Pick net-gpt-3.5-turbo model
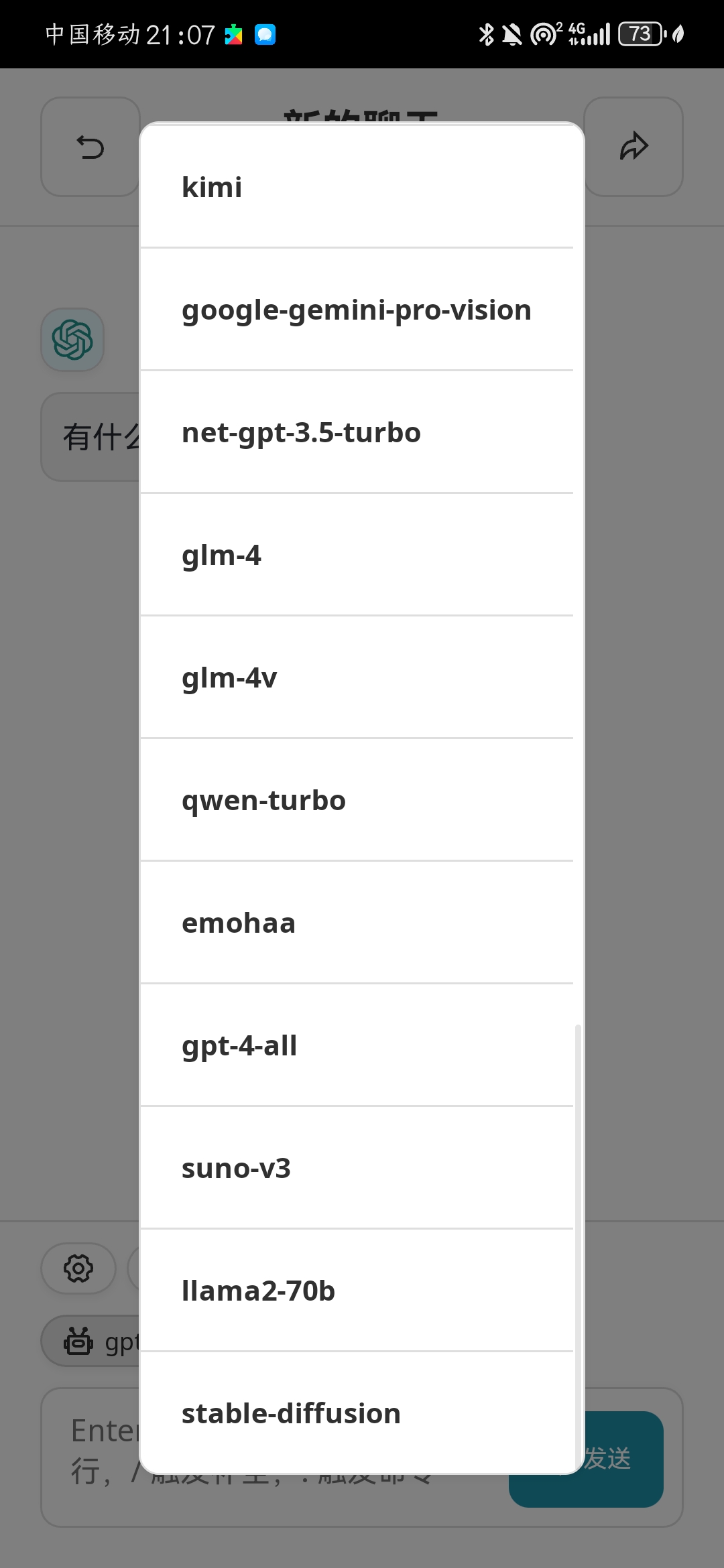The image size is (724, 1568). point(357,432)
